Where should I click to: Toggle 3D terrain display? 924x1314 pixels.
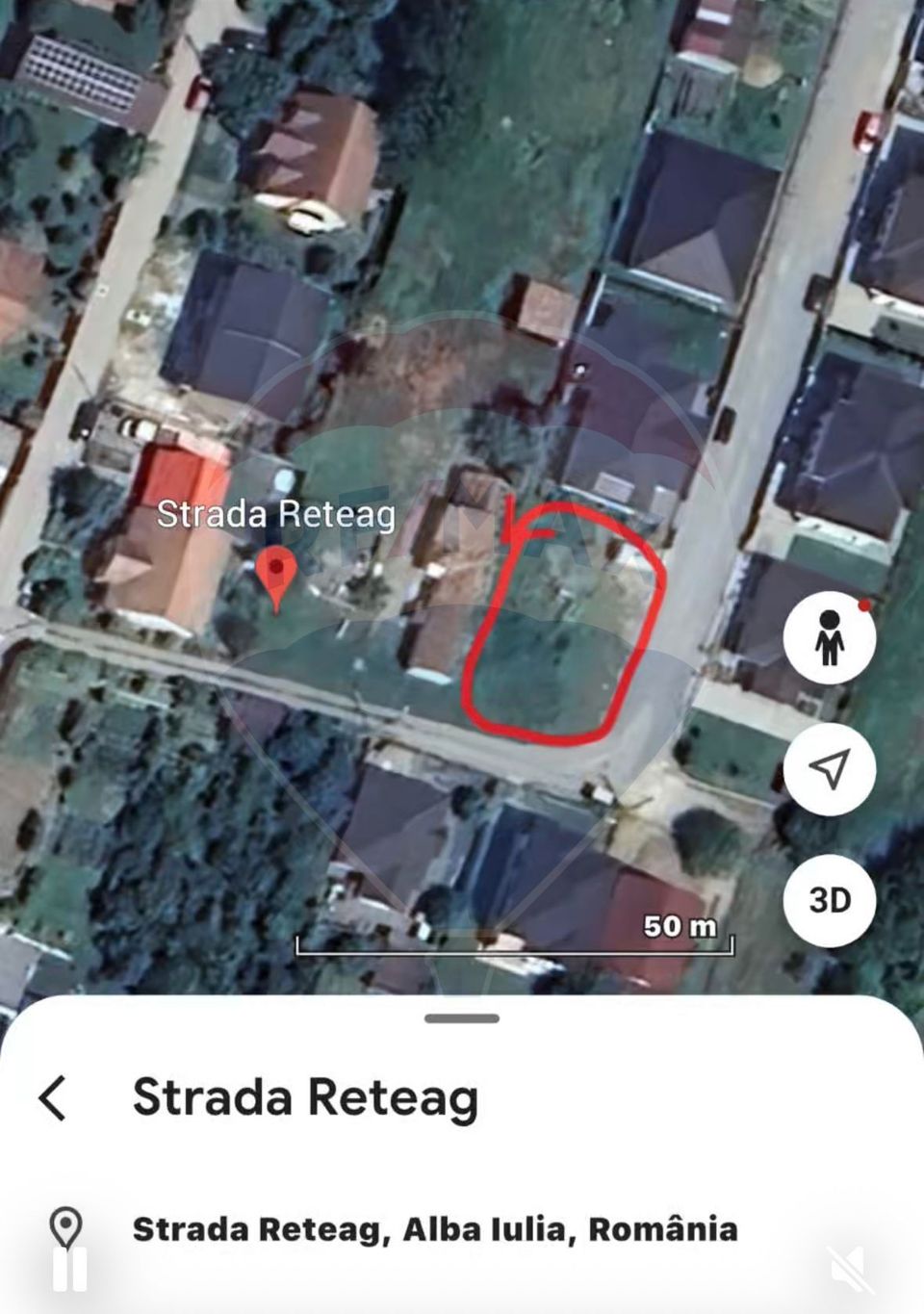pos(829,901)
